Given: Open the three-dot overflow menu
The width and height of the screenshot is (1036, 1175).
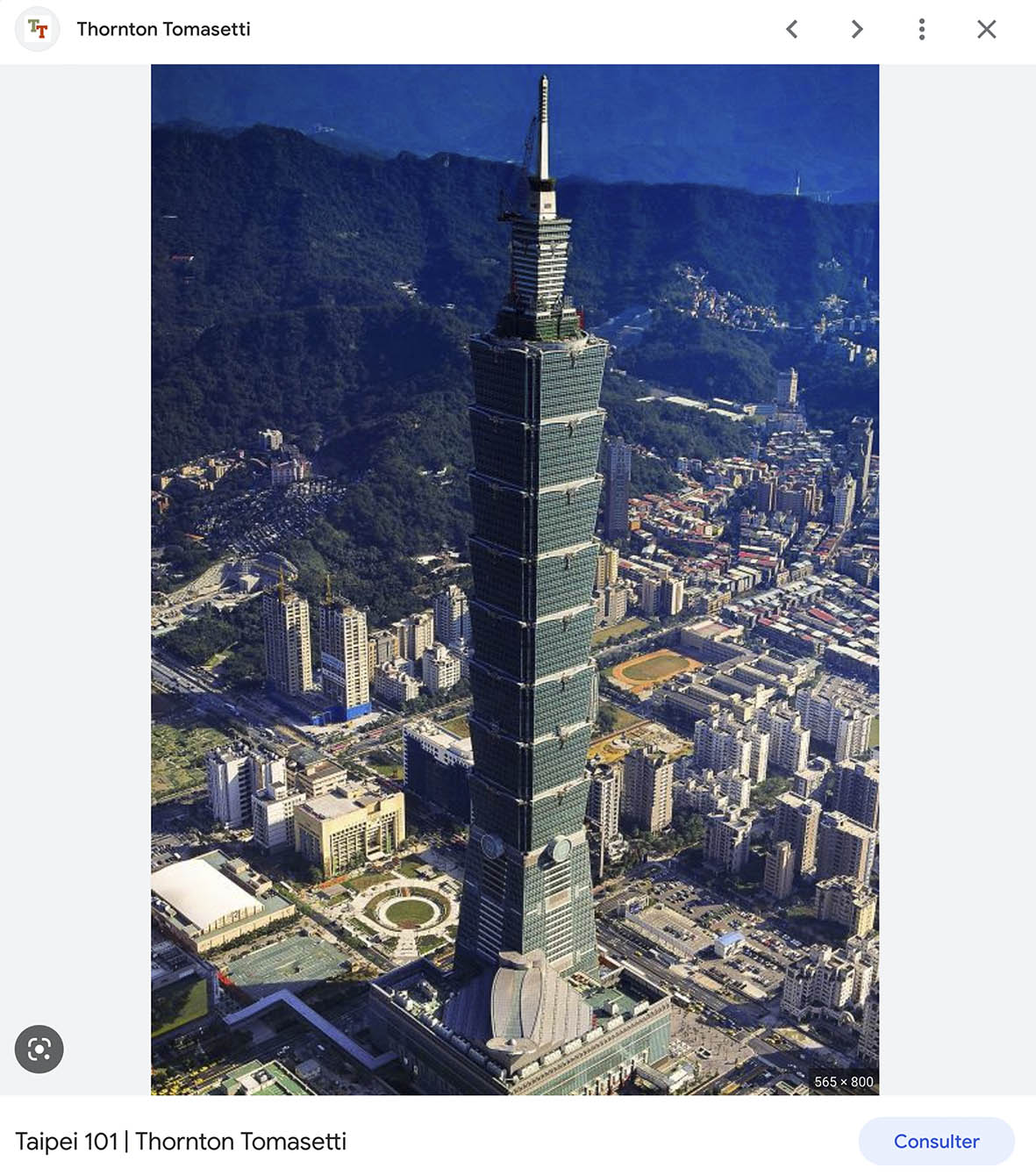Looking at the screenshot, I should pos(921,30).
